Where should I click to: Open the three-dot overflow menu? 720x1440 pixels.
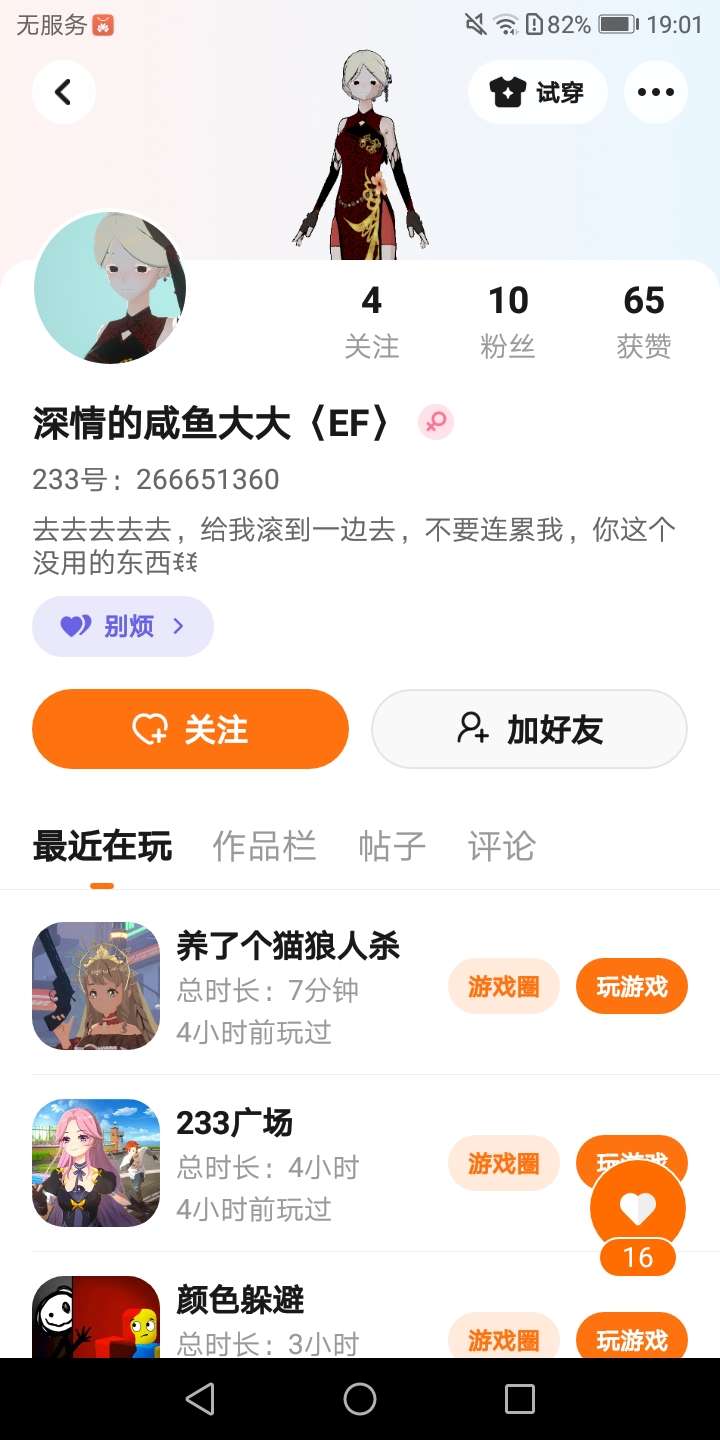point(655,92)
